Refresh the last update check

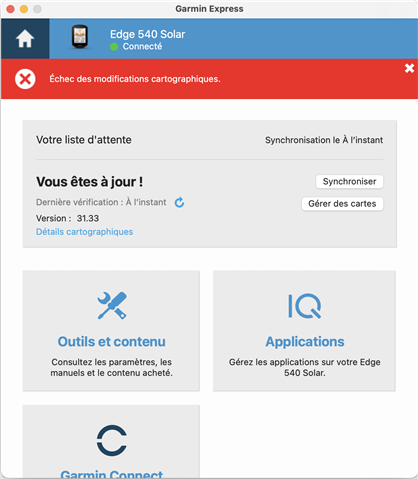[x=179, y=202]
